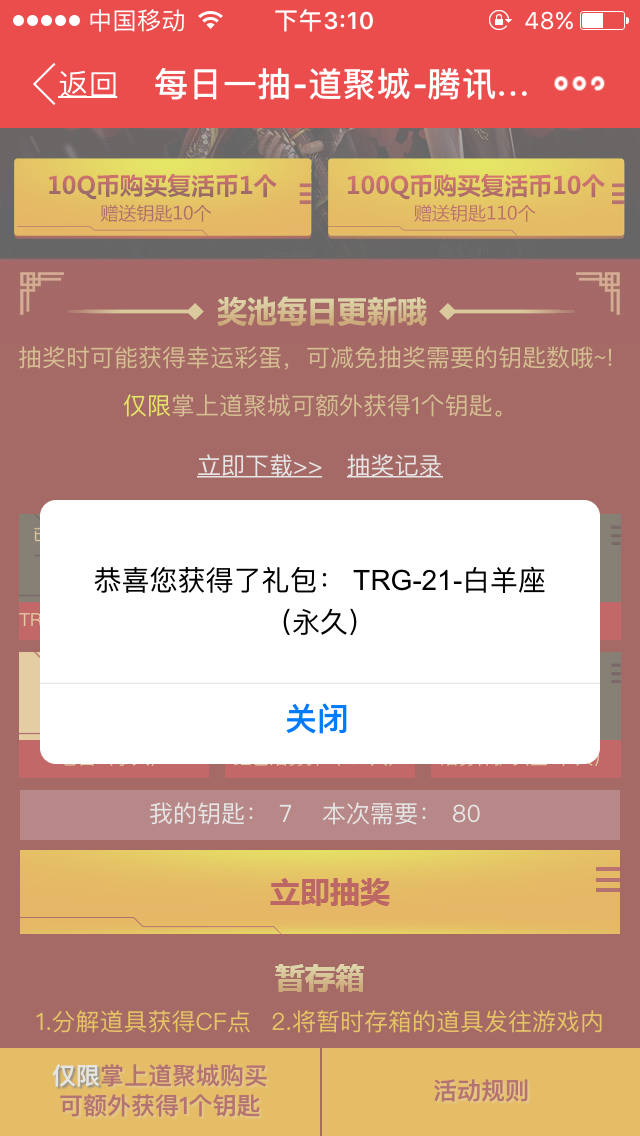The width and height of the screenshot is (640, 1136).
Task: Buy 1 revive coin for 10Q币
Action: 162,198
